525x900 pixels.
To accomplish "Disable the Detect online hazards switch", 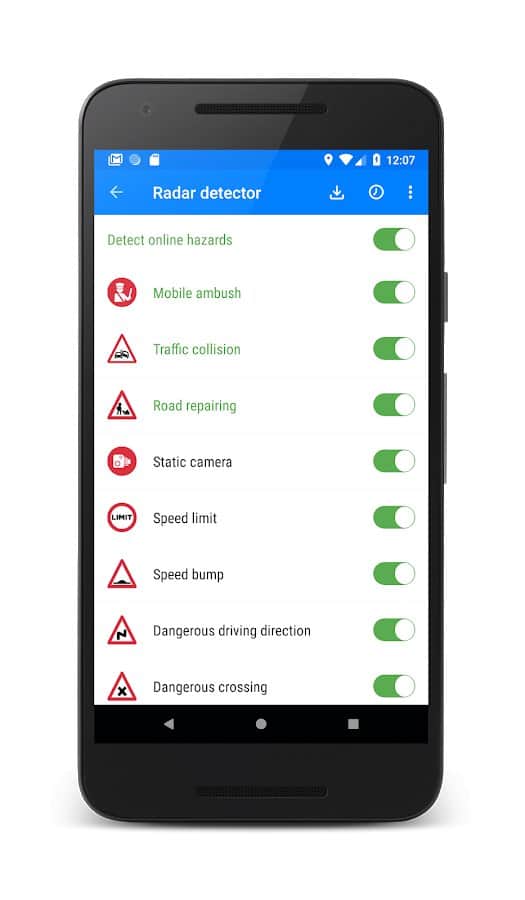I will click(394, 240).
